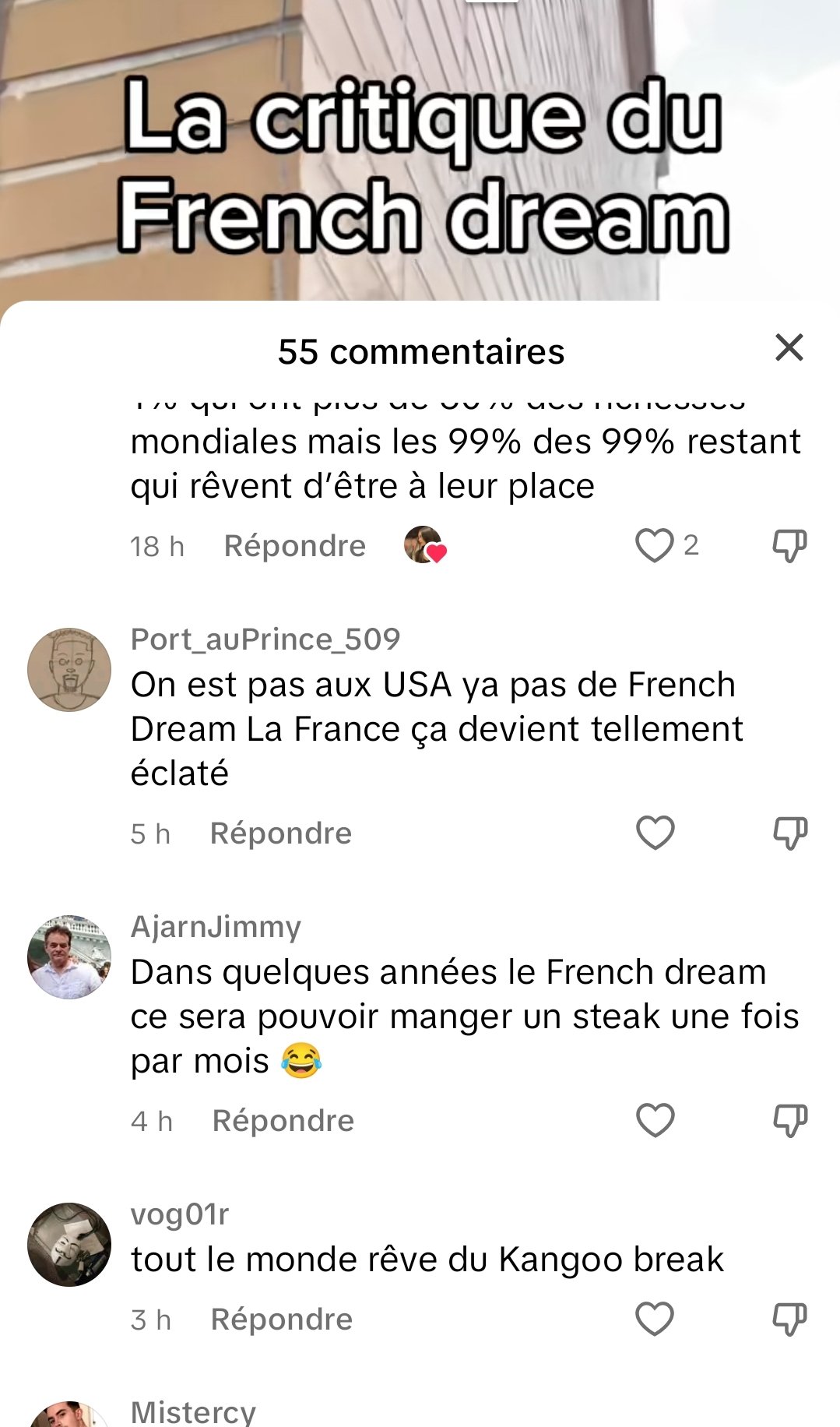Viewport: 840px width, 1427px height.
Task: Reply to the 18 h old comment
Action: pyautogui.click(x=294, y=546)
